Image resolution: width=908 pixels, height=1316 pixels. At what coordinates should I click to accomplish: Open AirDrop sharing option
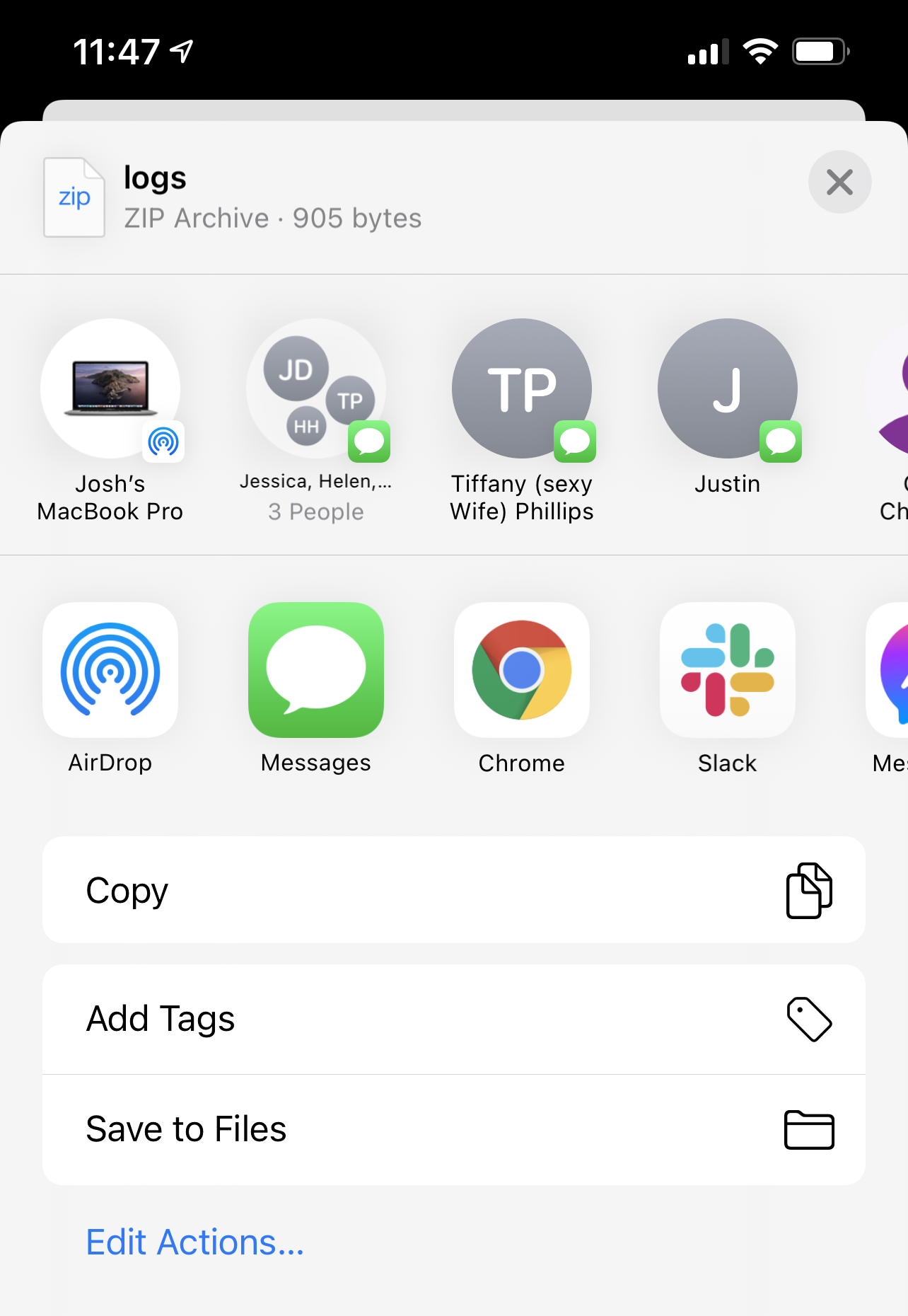click(x=110, y=670)
